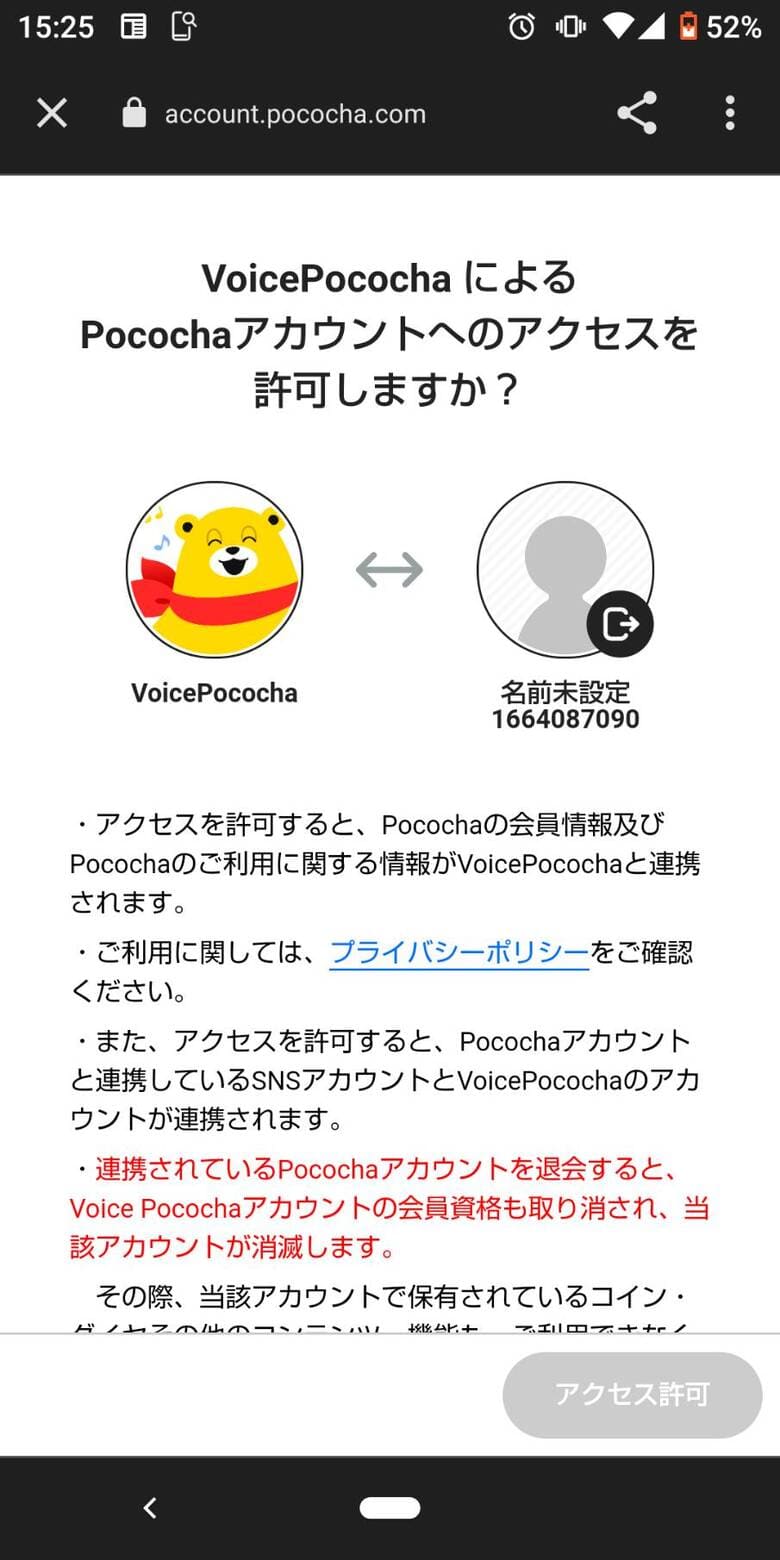This screenshot has height=1560, width=780.
Task: Select the VoicePococha bear mascot icon
Action: [x=214, y=570]
